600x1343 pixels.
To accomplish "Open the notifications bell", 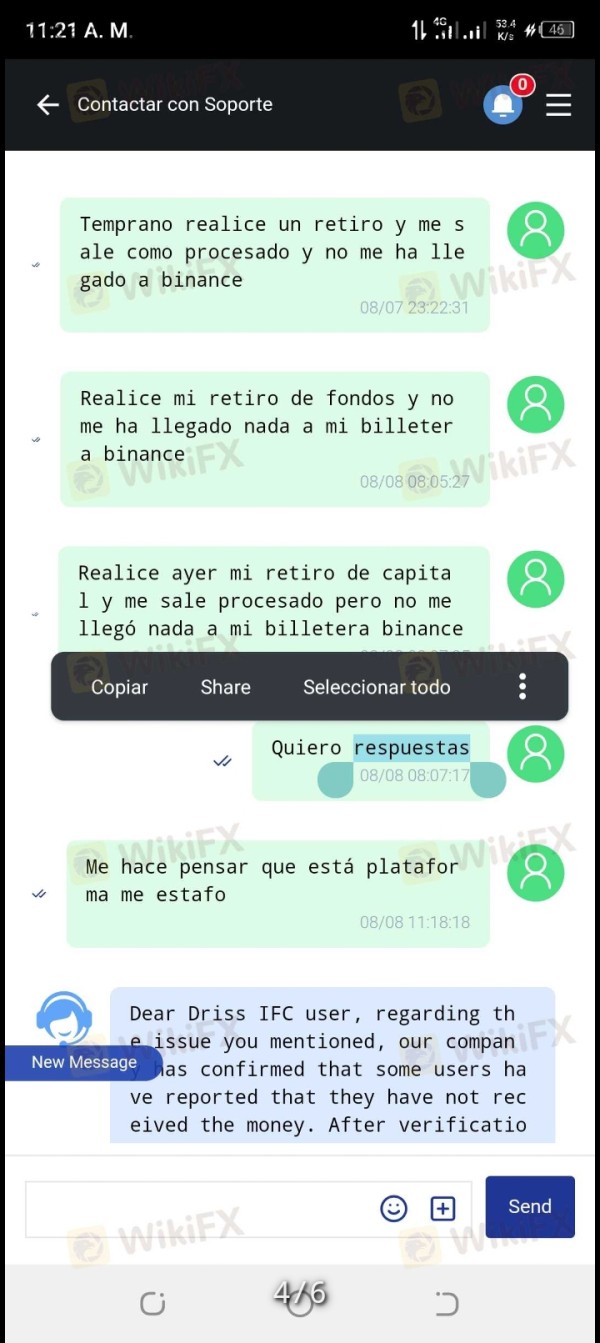I will 503,104.
